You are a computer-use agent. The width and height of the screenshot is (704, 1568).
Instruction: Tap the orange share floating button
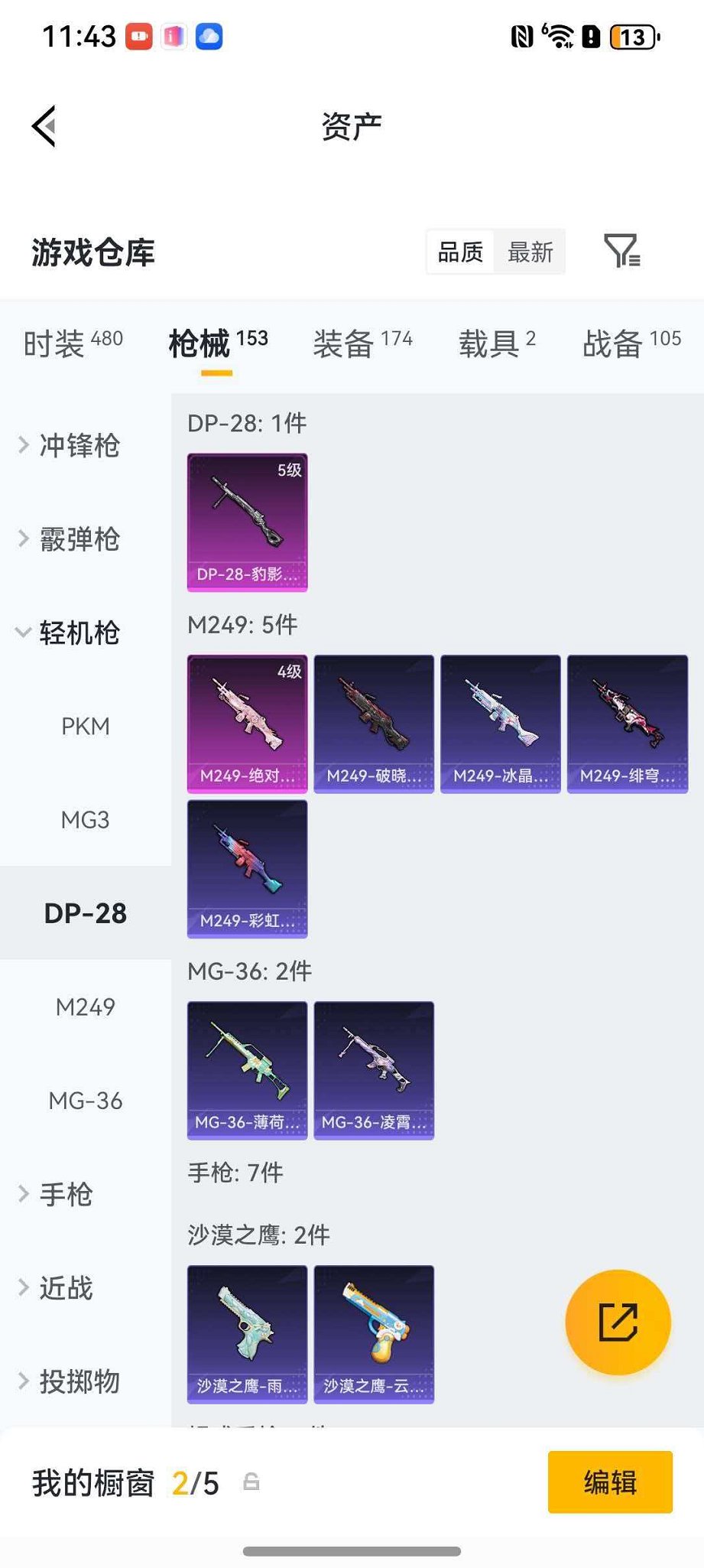618,1322
